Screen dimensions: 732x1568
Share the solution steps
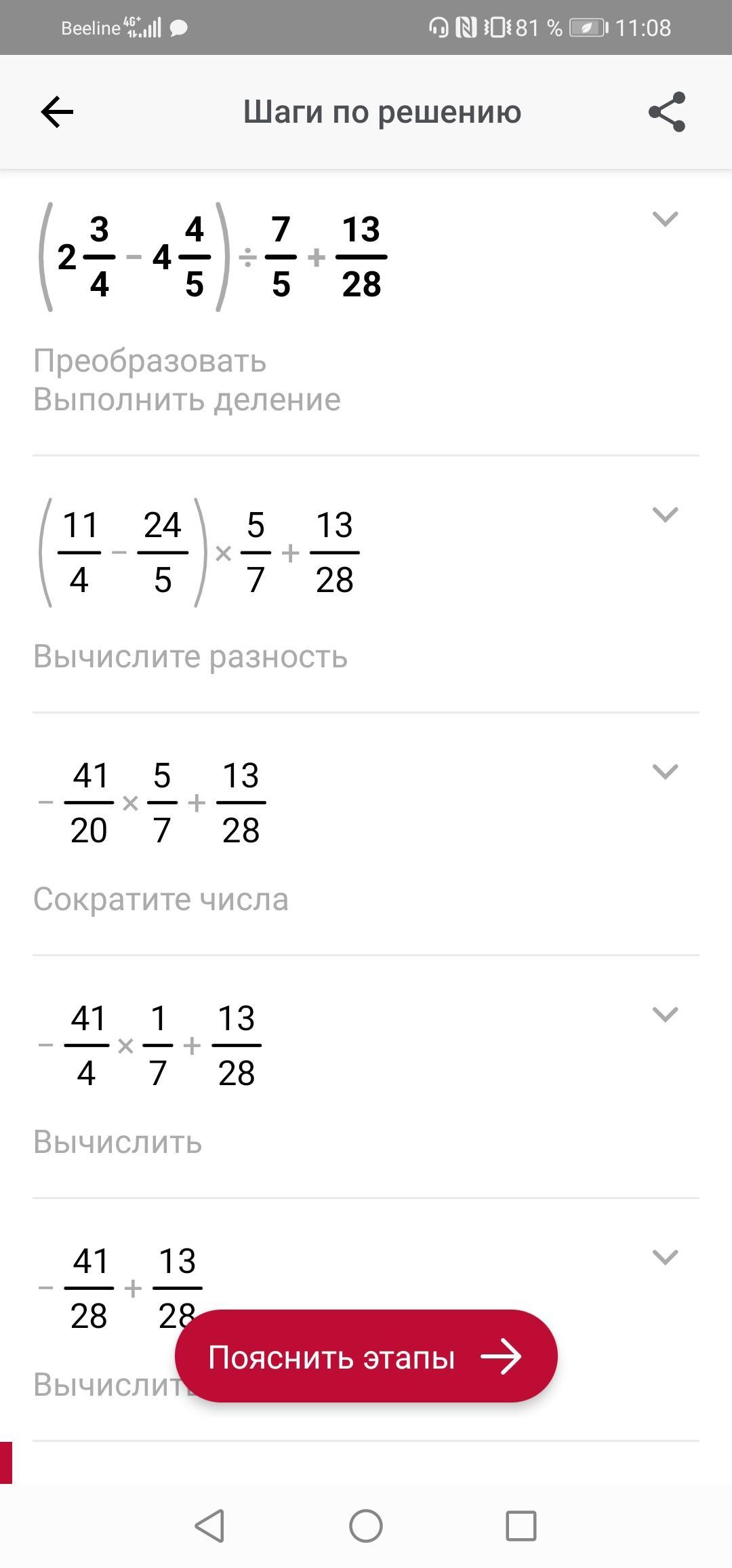[667, 112]
